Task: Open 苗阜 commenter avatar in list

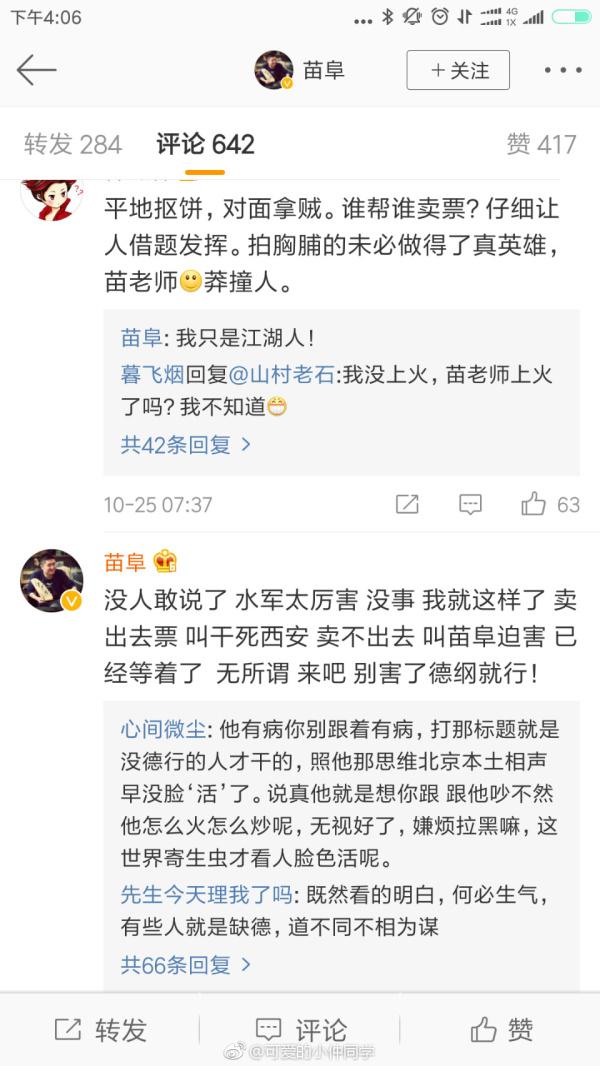Action: (x=52, y=580)
